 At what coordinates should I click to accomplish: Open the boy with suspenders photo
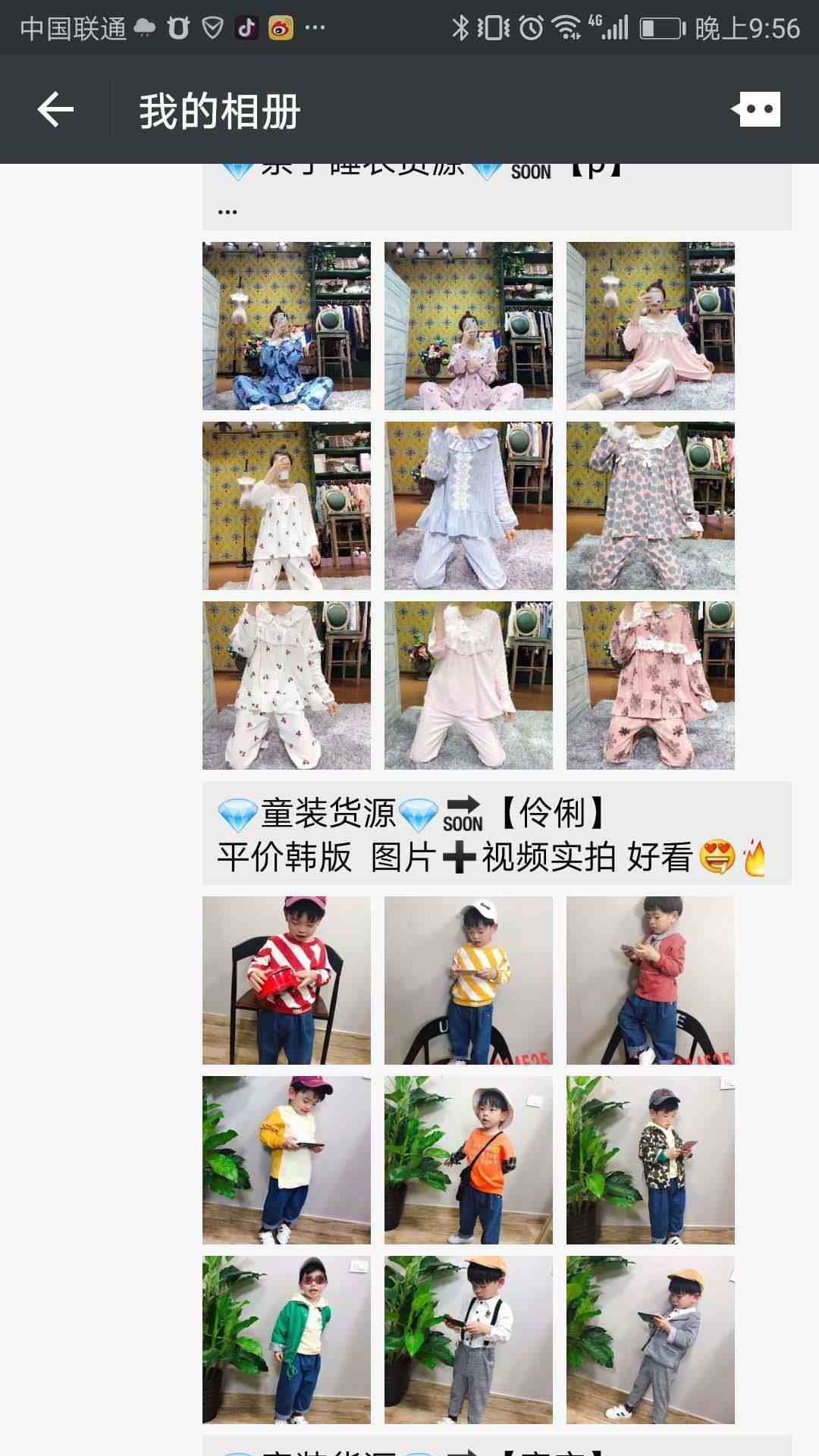468,1340
